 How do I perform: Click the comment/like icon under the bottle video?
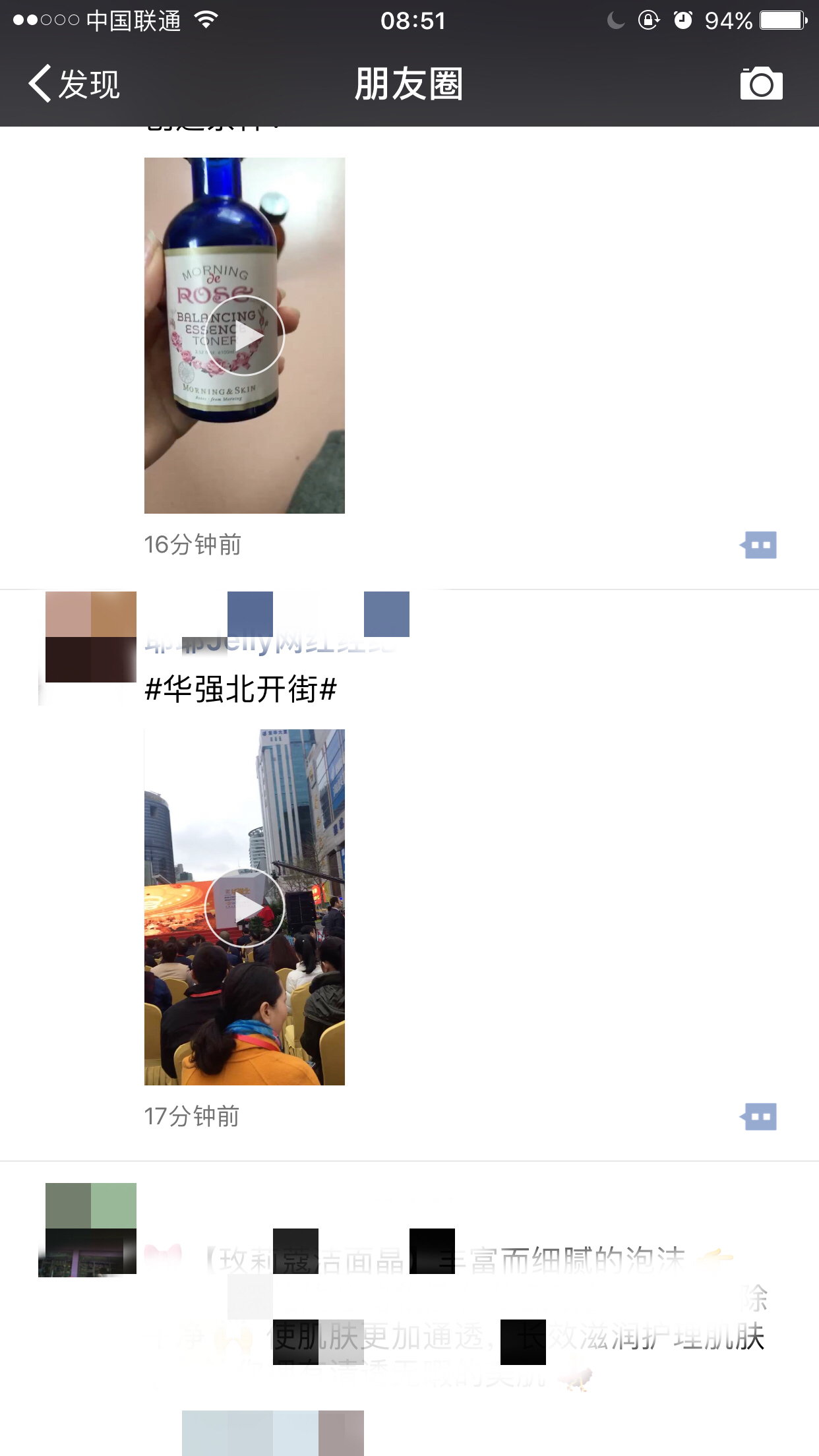[x=760, y=545]
